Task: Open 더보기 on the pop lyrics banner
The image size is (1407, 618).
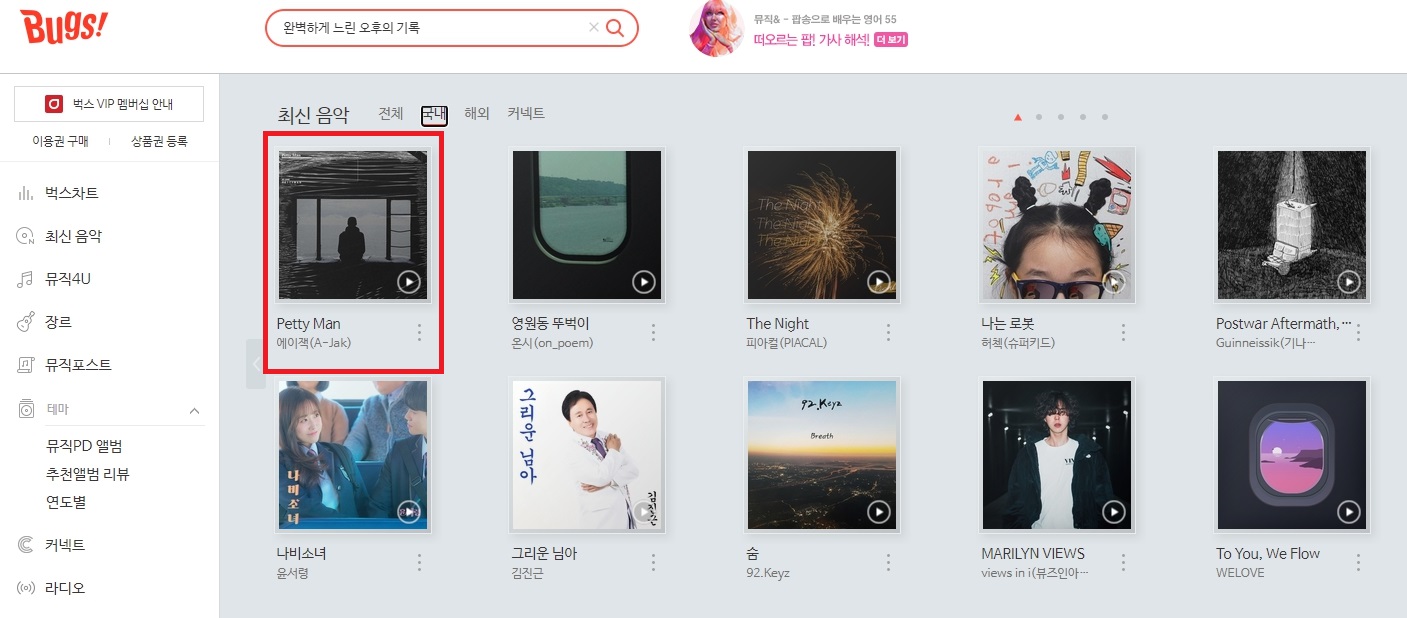Action: 890,40
